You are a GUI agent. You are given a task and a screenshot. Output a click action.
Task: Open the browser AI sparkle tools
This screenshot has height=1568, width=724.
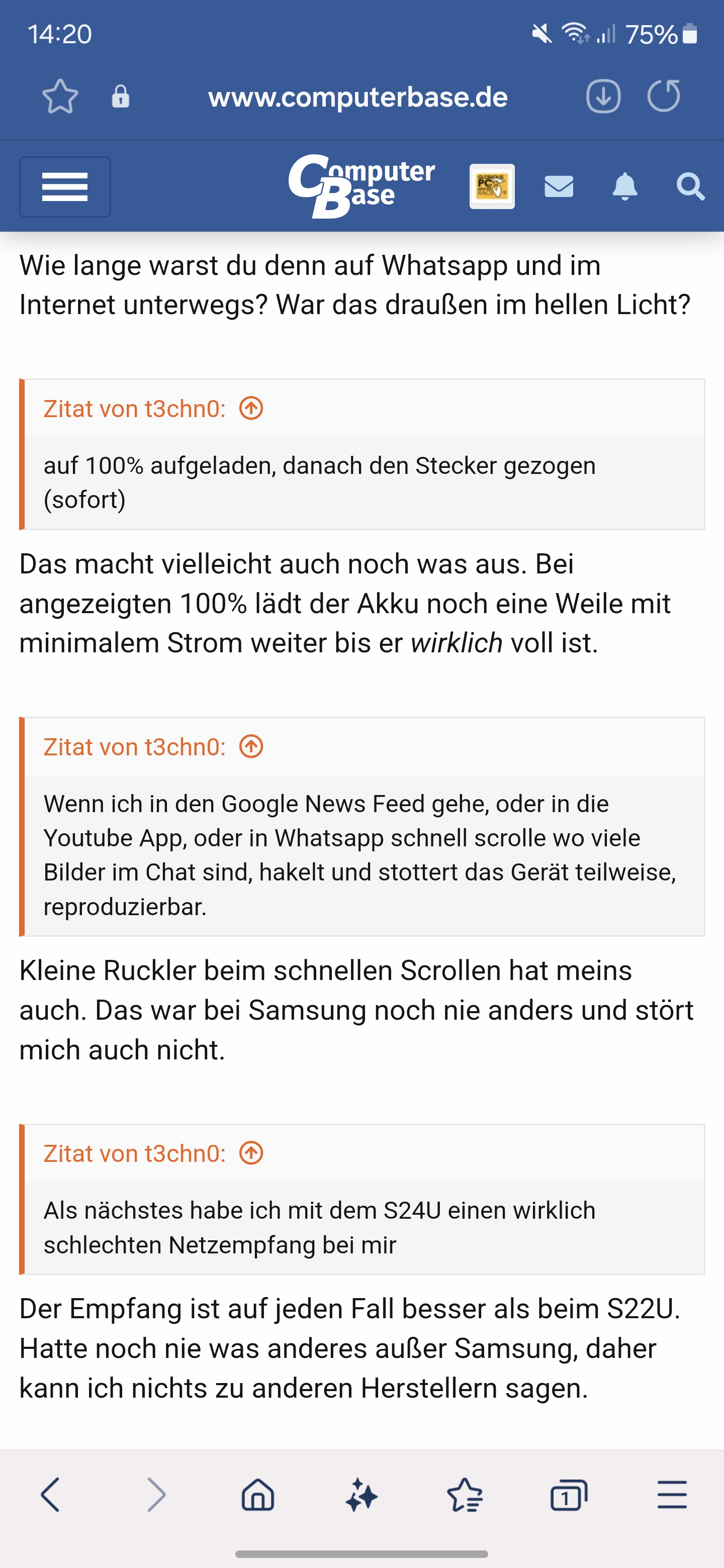coord(361,1495)
